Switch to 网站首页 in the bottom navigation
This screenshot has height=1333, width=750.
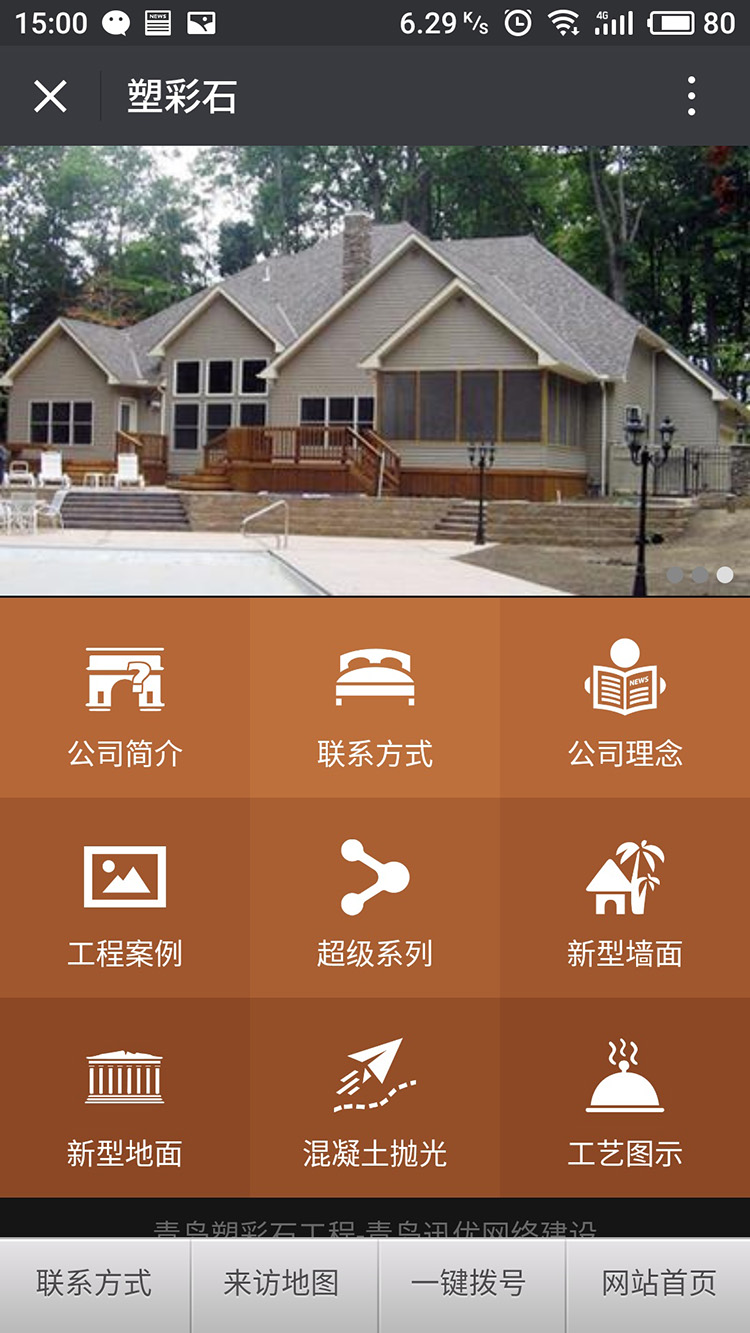tap(656, 1285)
